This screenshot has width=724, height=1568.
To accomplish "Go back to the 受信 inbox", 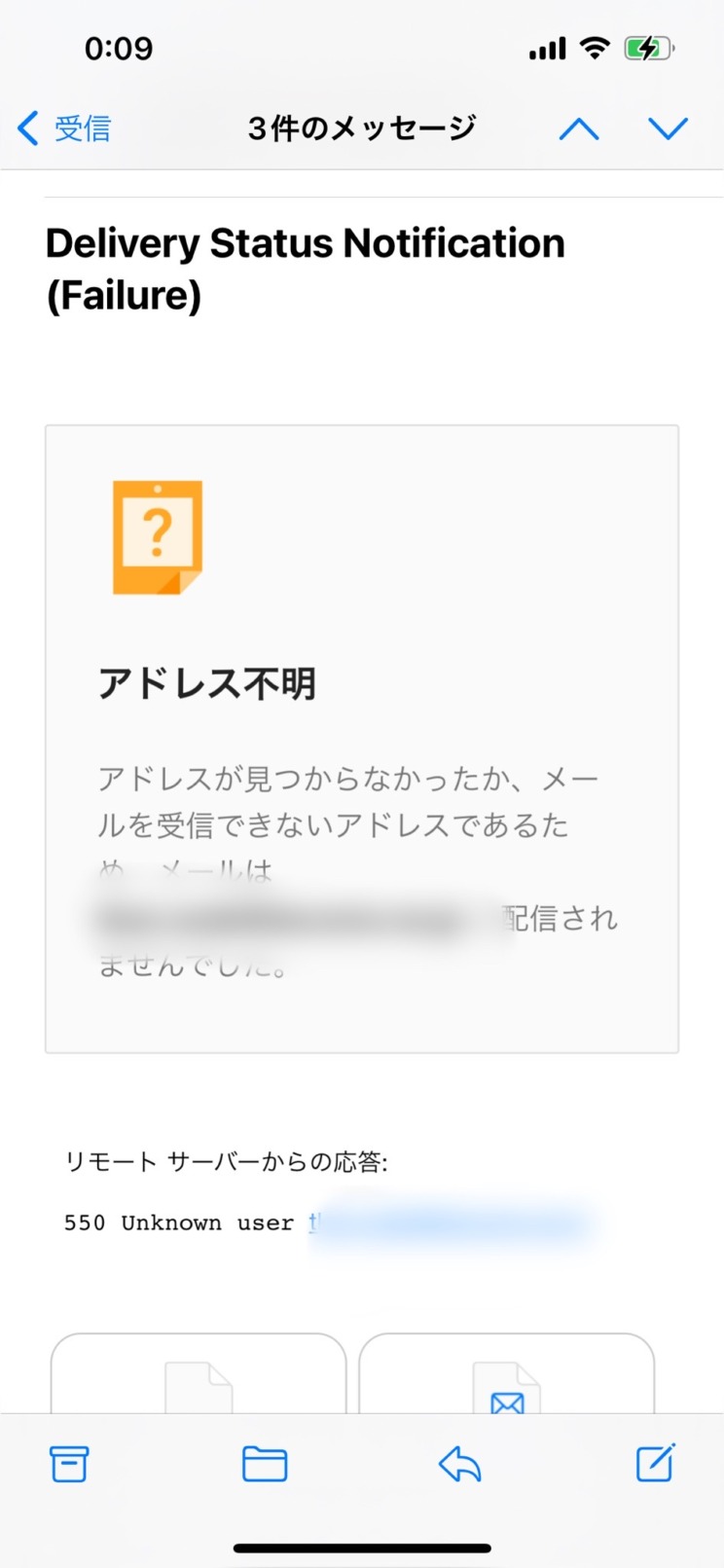I will [x=64, y=128].
